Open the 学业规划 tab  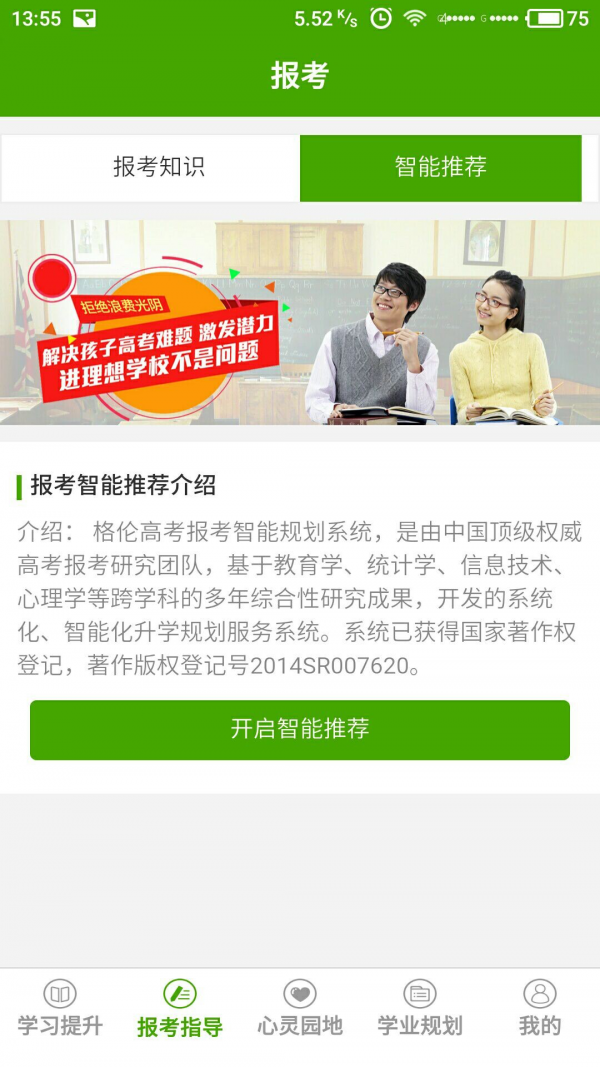coord(420,1008)
